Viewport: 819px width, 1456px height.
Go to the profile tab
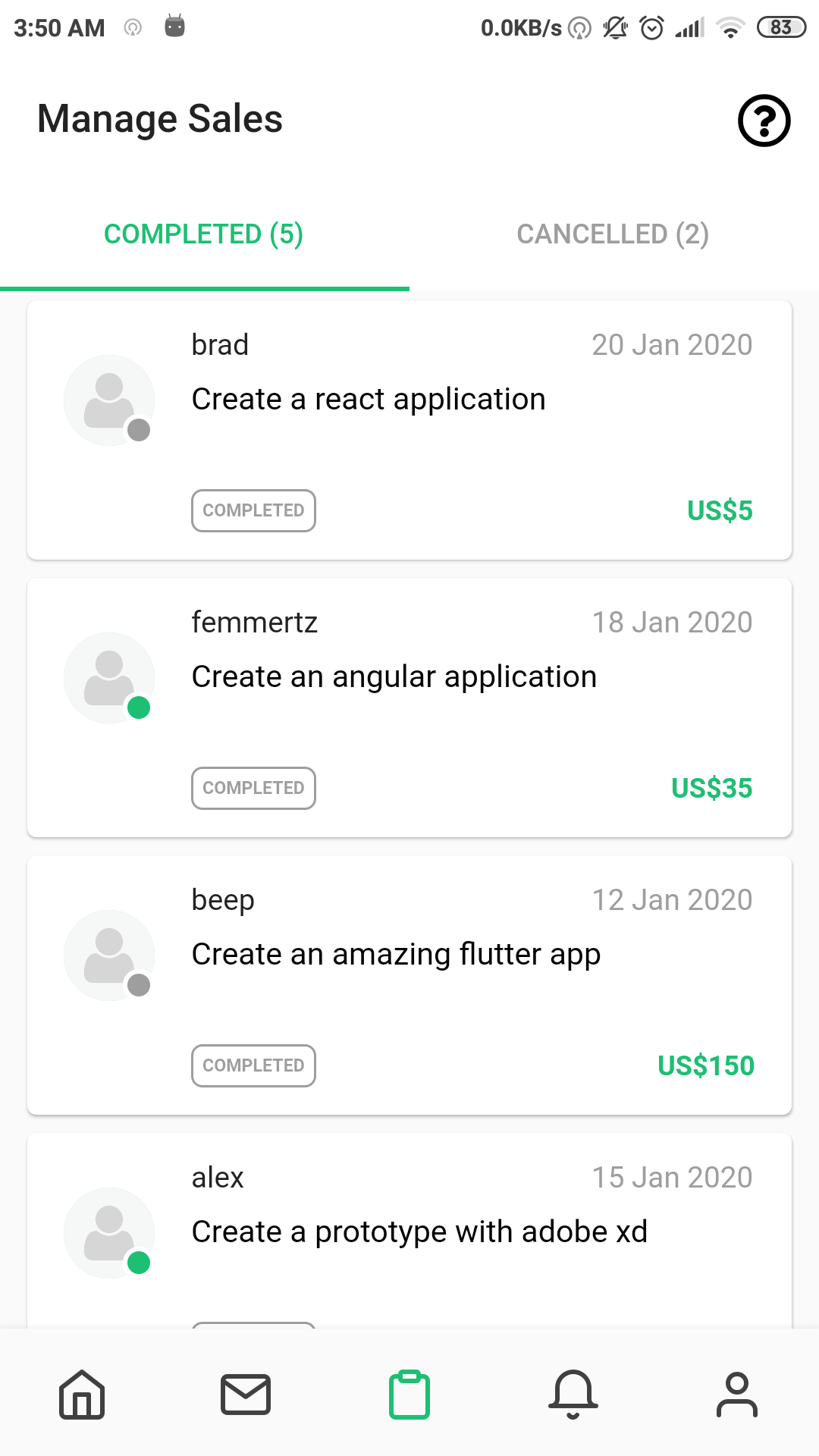point(736,1394)
